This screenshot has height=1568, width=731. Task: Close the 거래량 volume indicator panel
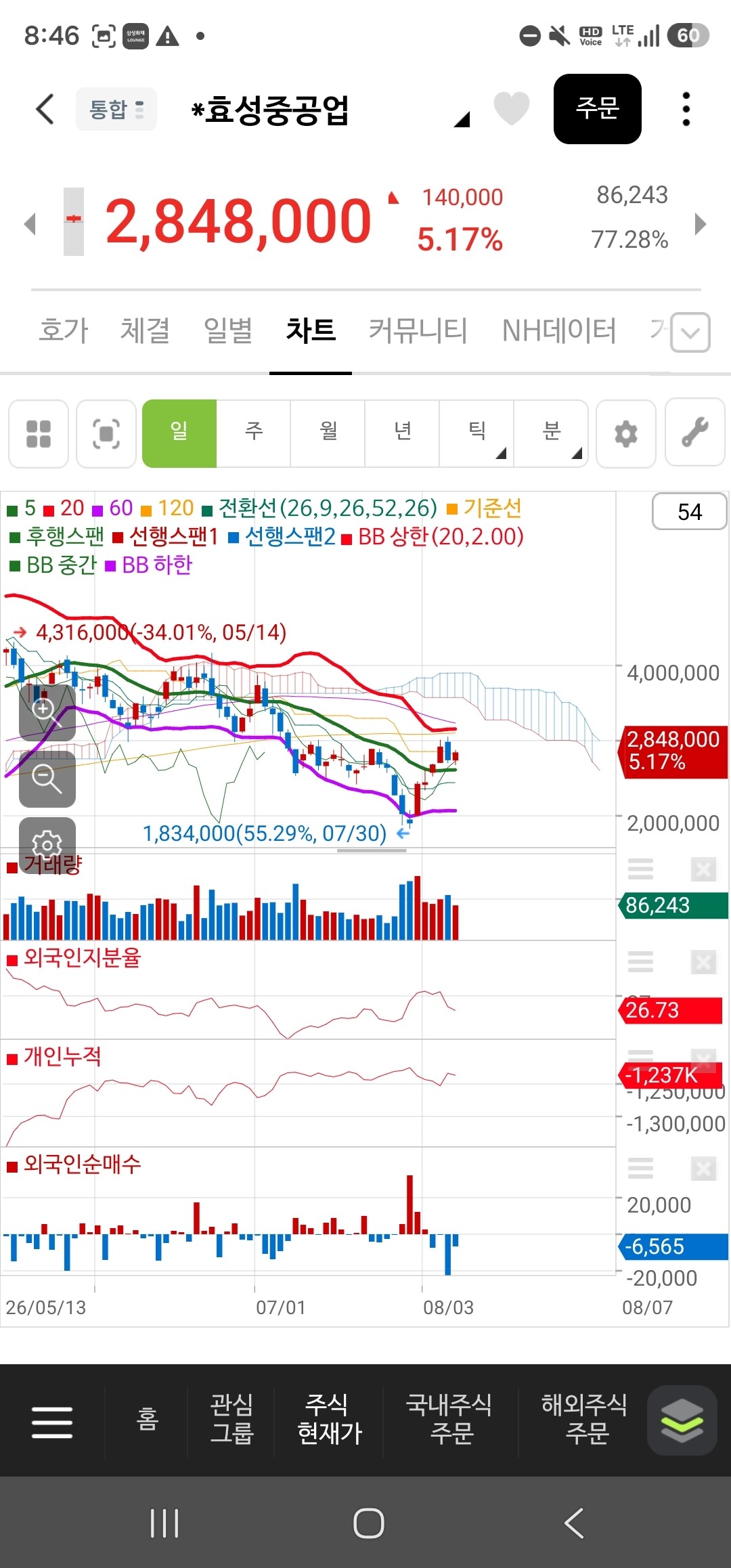click(x=703, y=869)
